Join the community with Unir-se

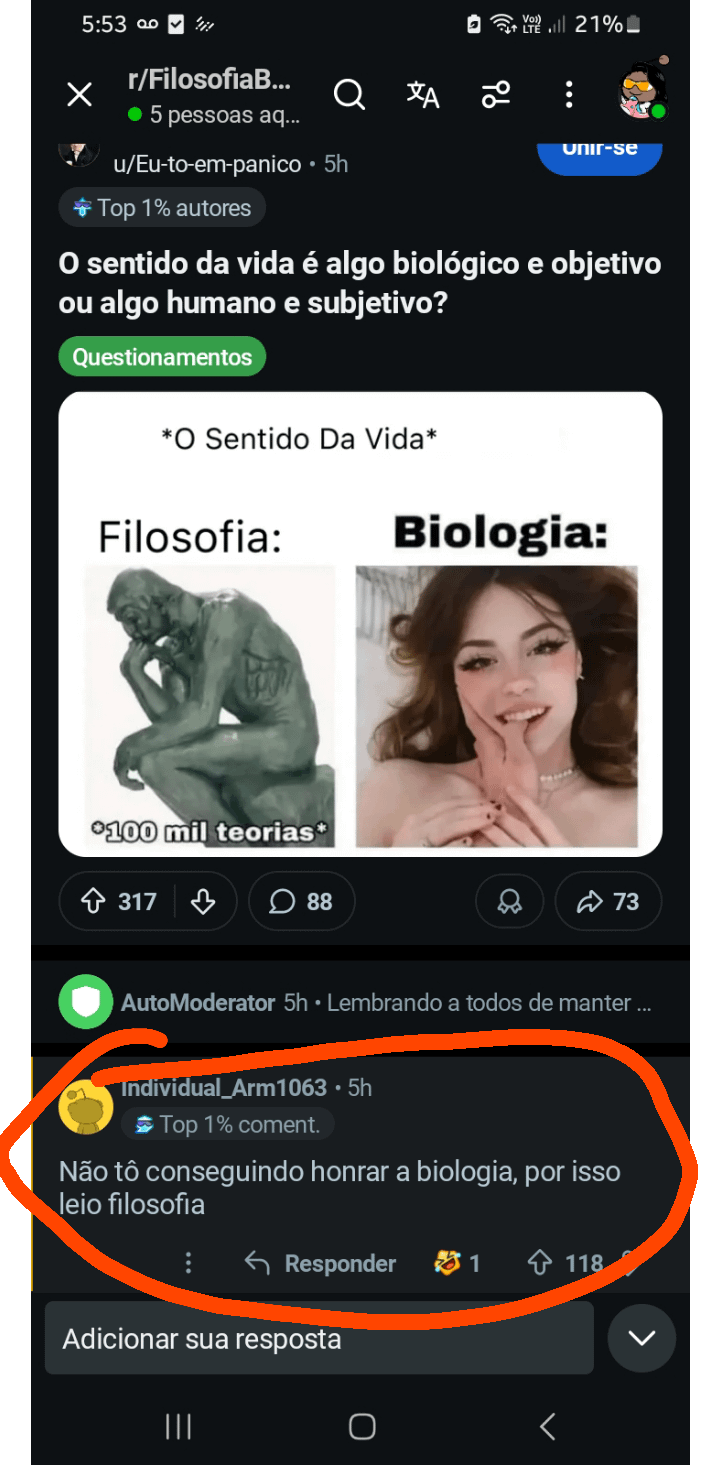599,152
